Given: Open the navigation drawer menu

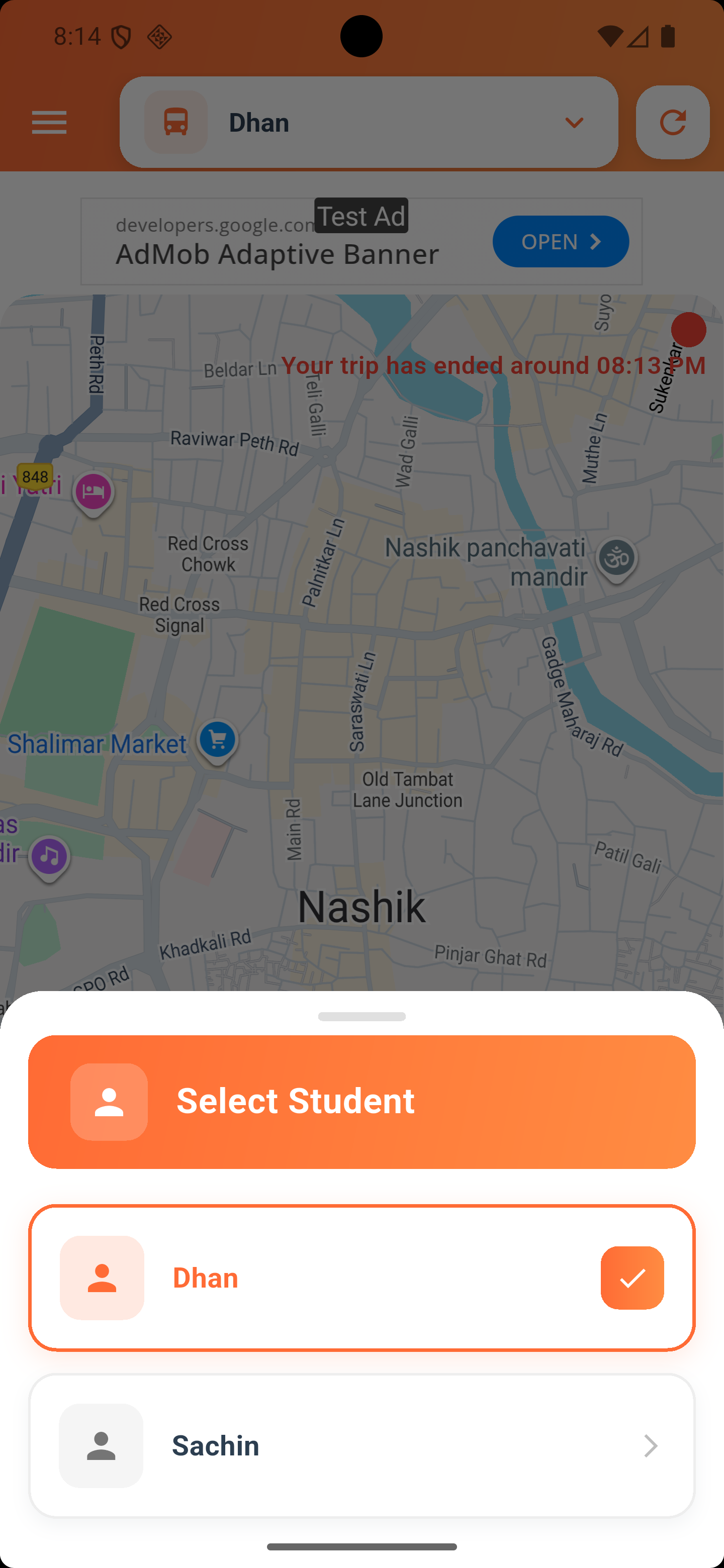Looking at the screenshot, I should click(49, 122).
